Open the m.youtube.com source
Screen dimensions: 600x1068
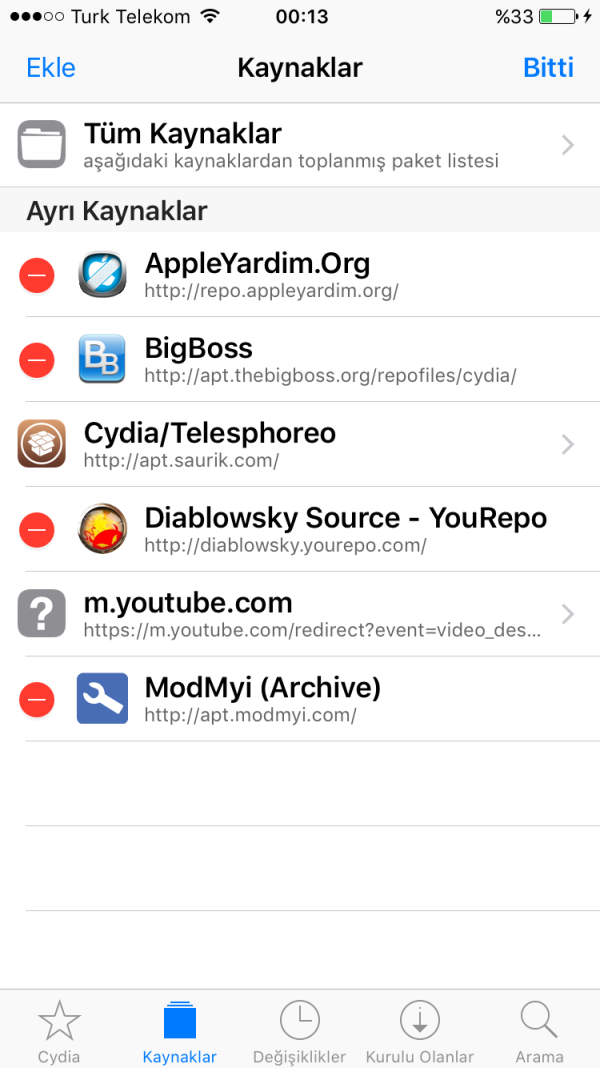(300, 614)
